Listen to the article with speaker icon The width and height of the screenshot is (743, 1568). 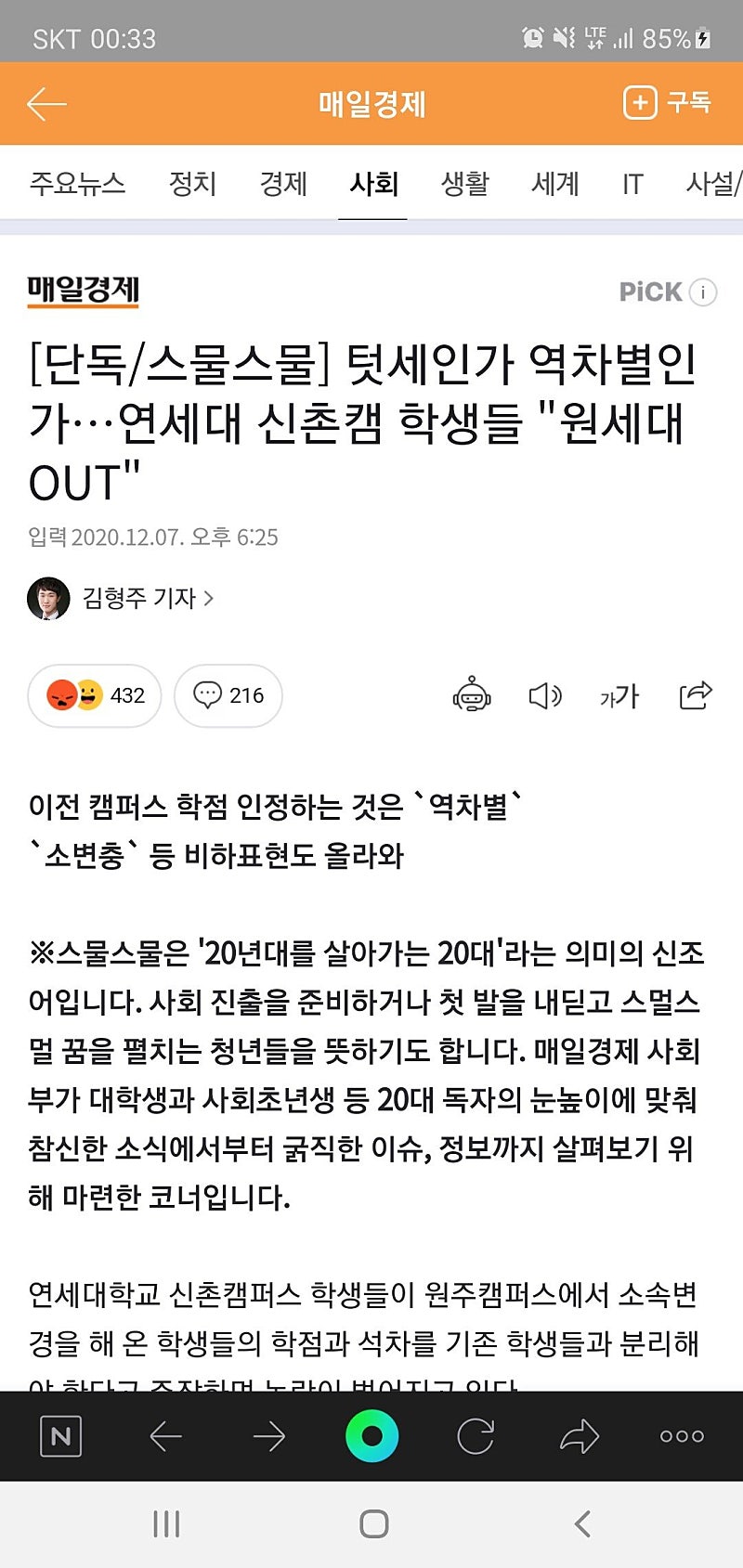(x=545, y=695)
